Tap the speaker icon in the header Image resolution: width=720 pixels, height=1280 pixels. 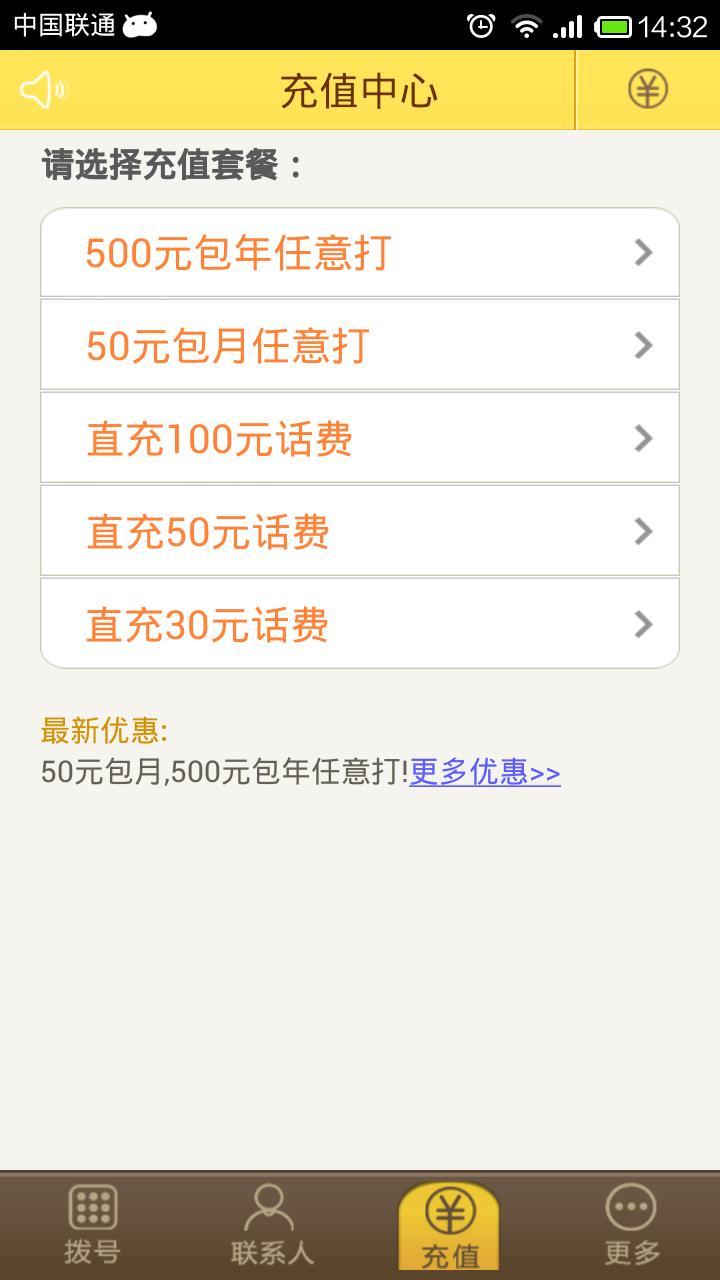pyautogui.click(x=43, y=90)
